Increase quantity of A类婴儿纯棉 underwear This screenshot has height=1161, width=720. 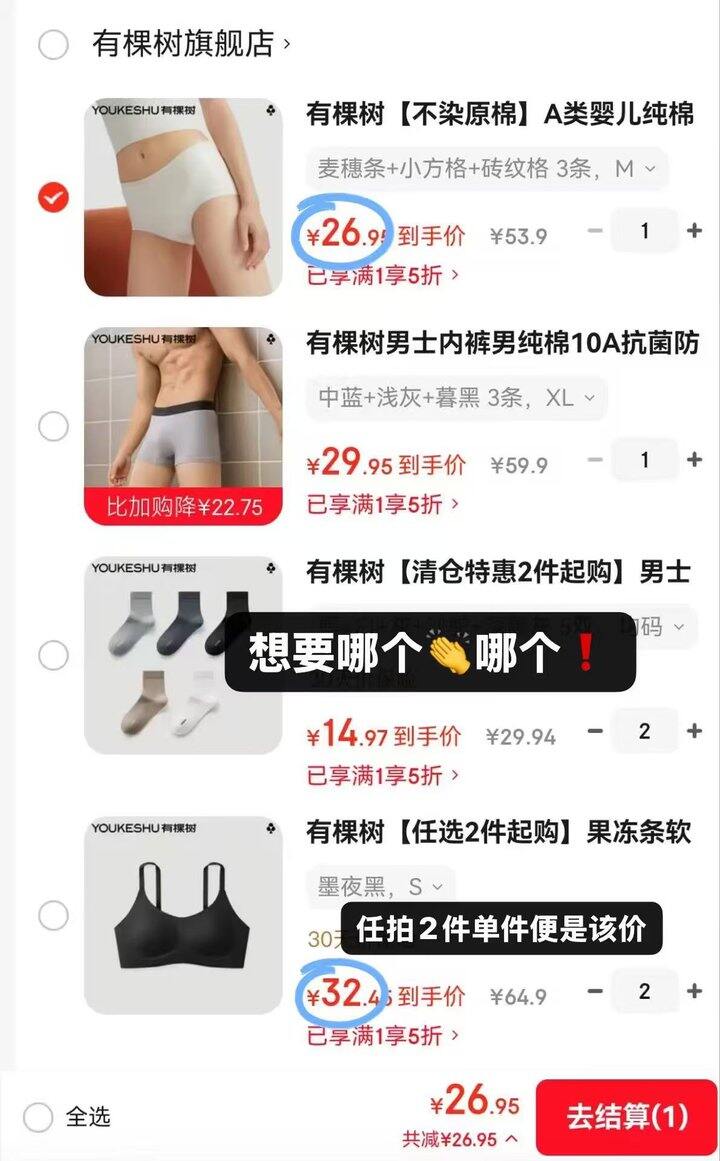(x=695, y=231)
